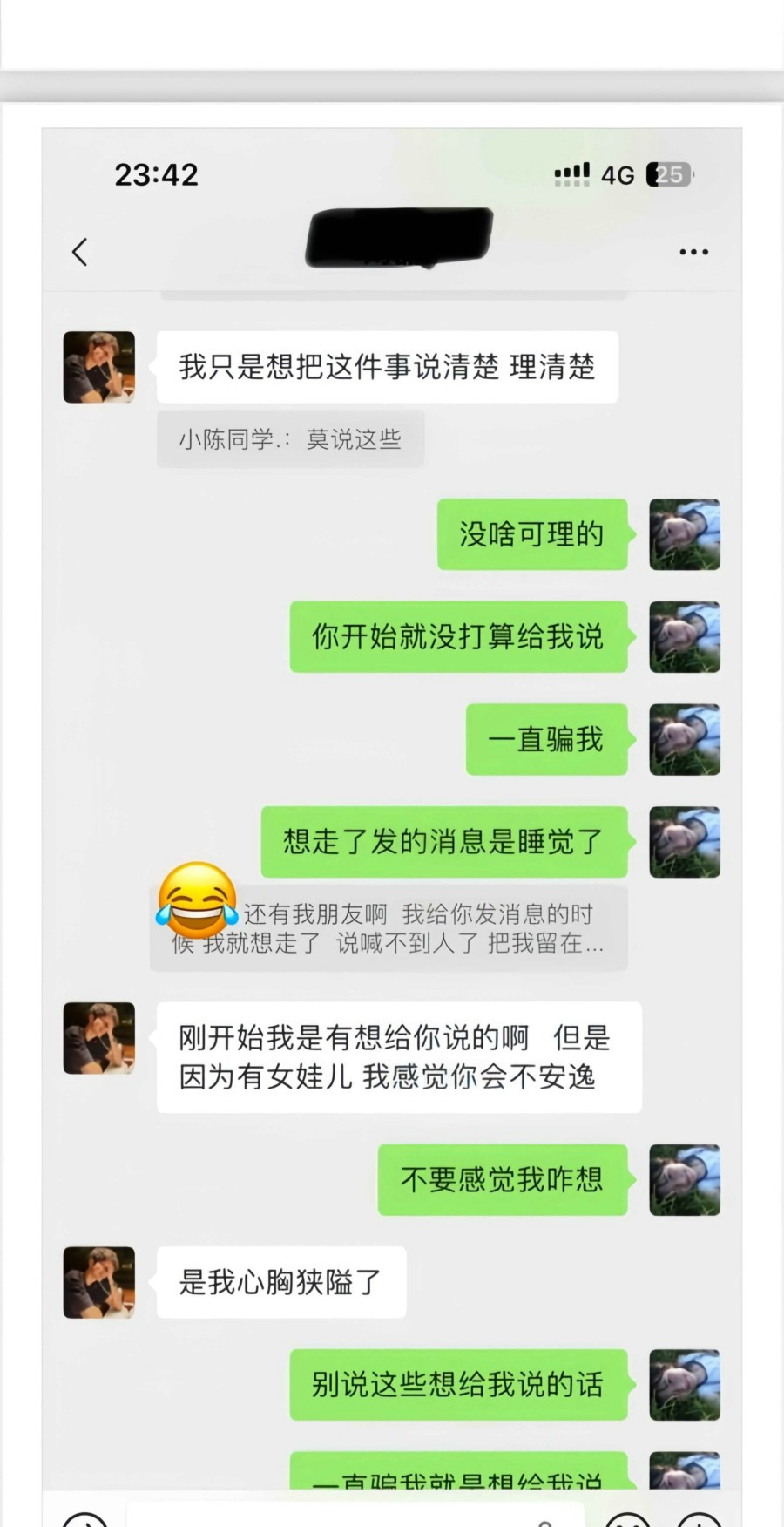The height and width of the screenshot is (1527, 784).
Task: Tap the quoted message 小陈同学: 莫说这些
Action: coord(290,439)
